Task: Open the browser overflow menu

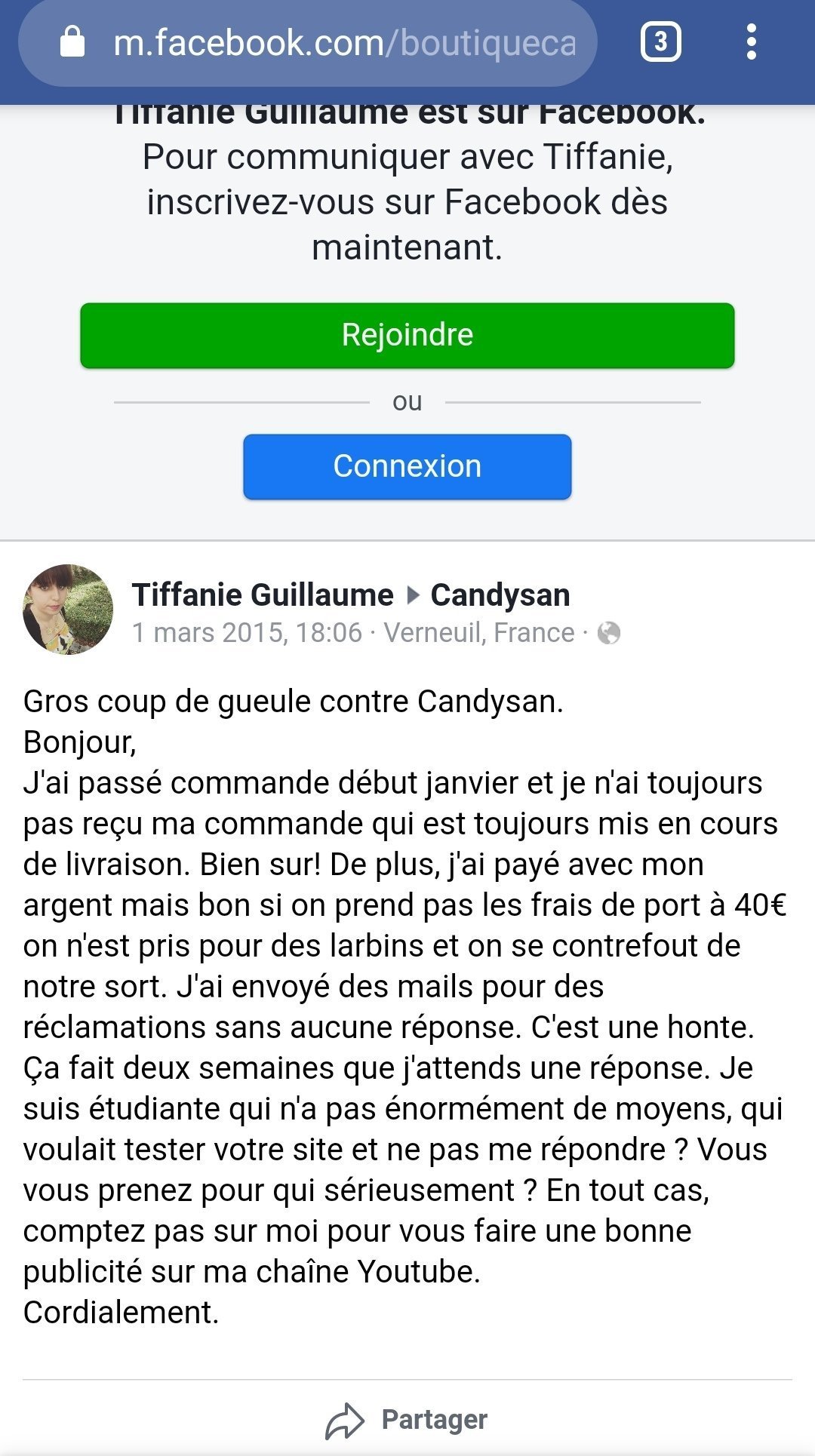Action: point(751,42)
